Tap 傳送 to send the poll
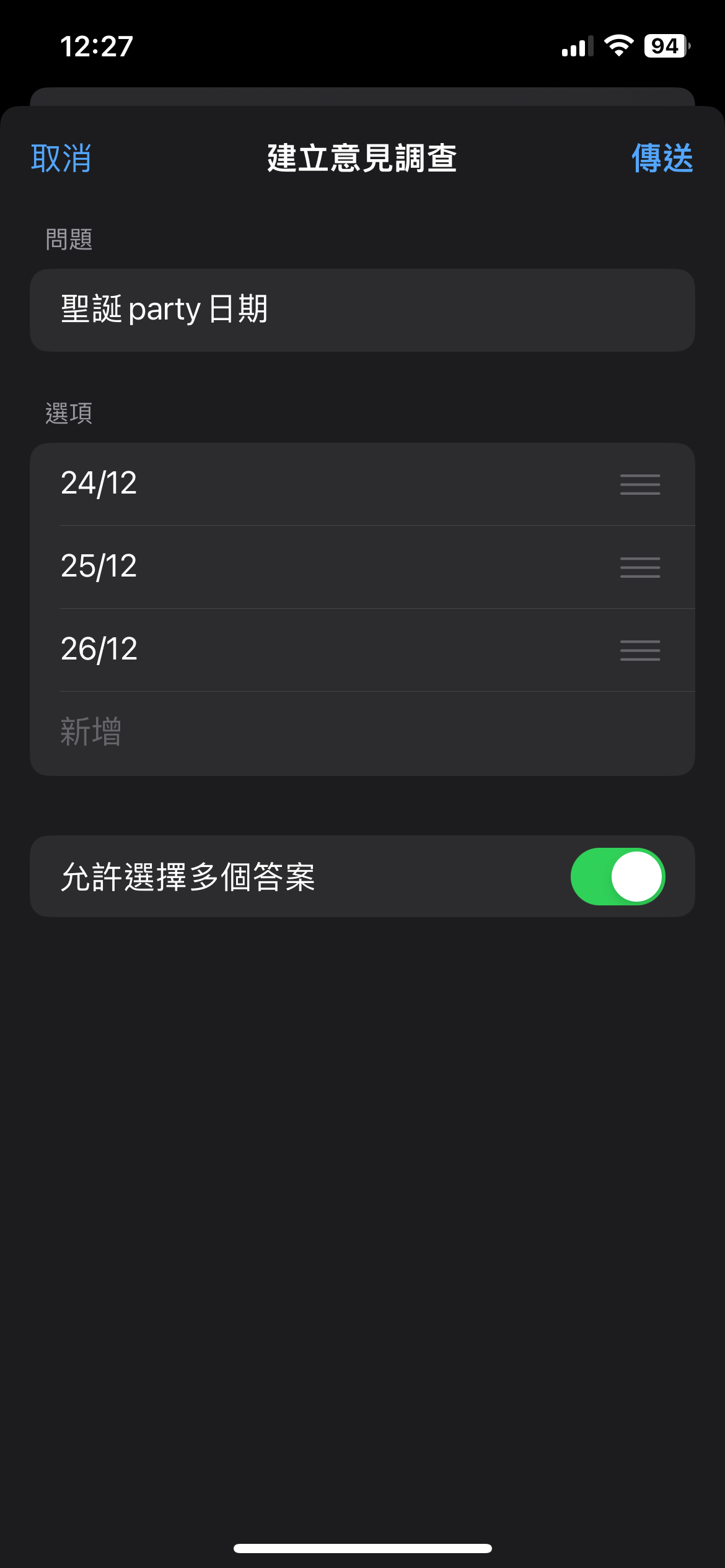This screenshot has width=725, height=1568. coord(662,159)
